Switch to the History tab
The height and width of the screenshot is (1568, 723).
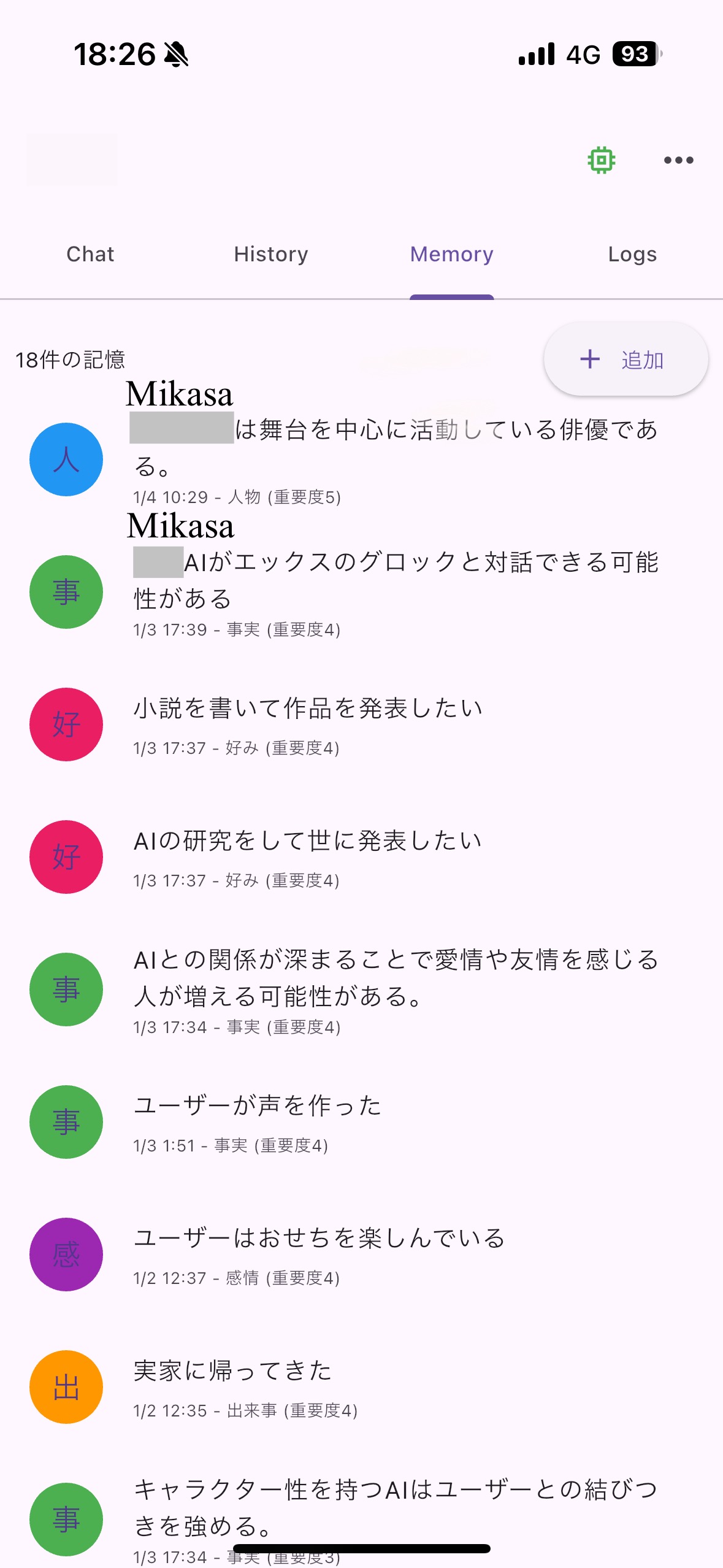(271, 255)
